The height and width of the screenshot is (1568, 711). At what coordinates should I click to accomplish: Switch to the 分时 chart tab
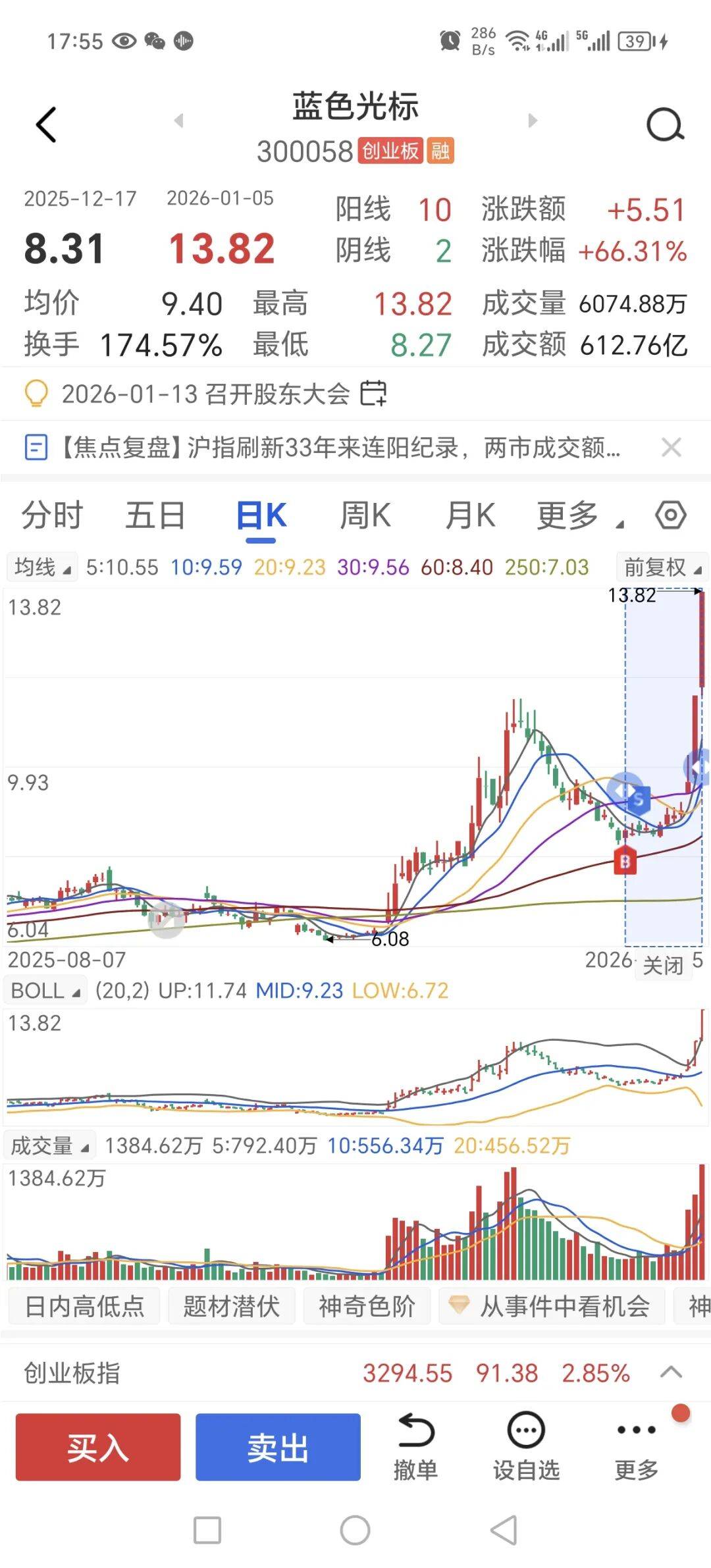[52, 515]
